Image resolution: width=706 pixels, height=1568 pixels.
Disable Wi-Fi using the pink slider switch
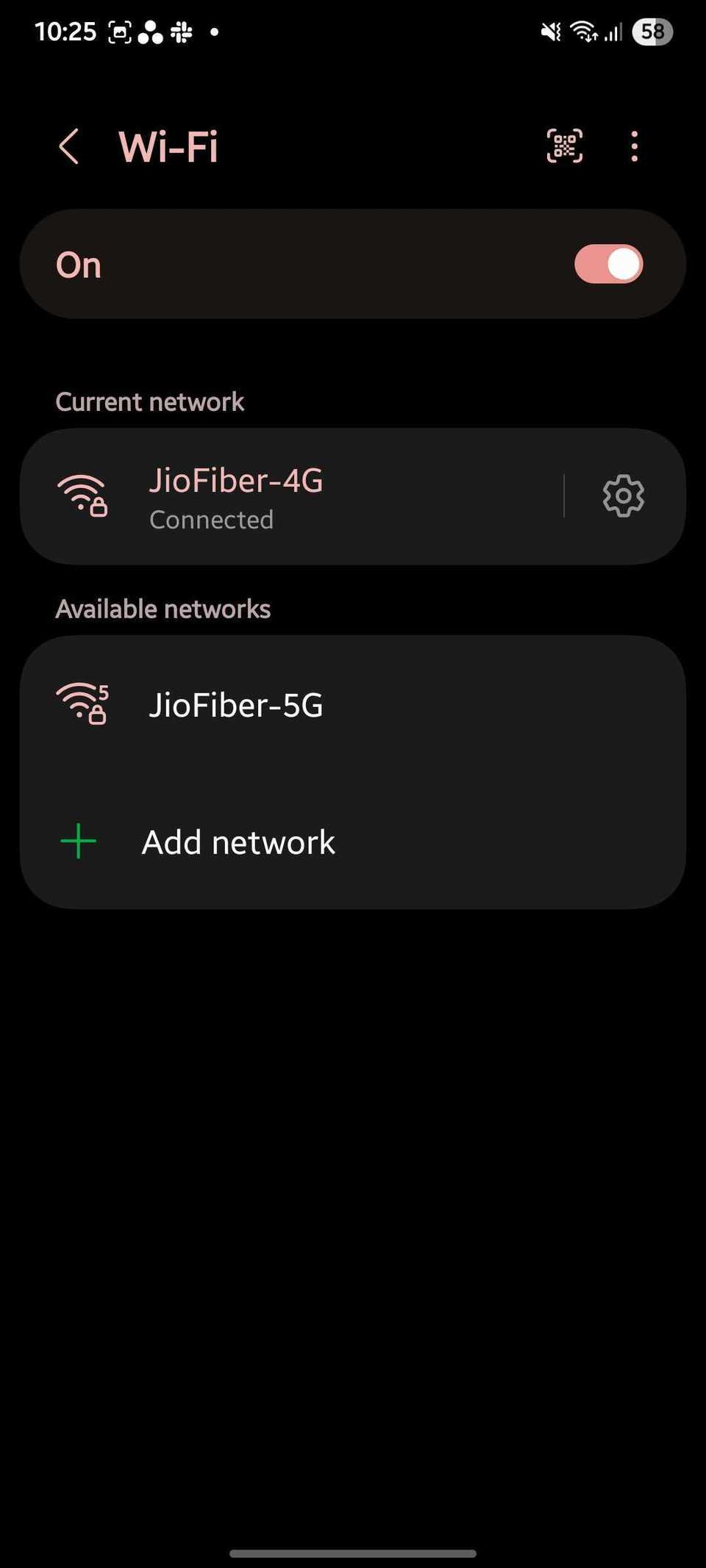coord(607,264)
